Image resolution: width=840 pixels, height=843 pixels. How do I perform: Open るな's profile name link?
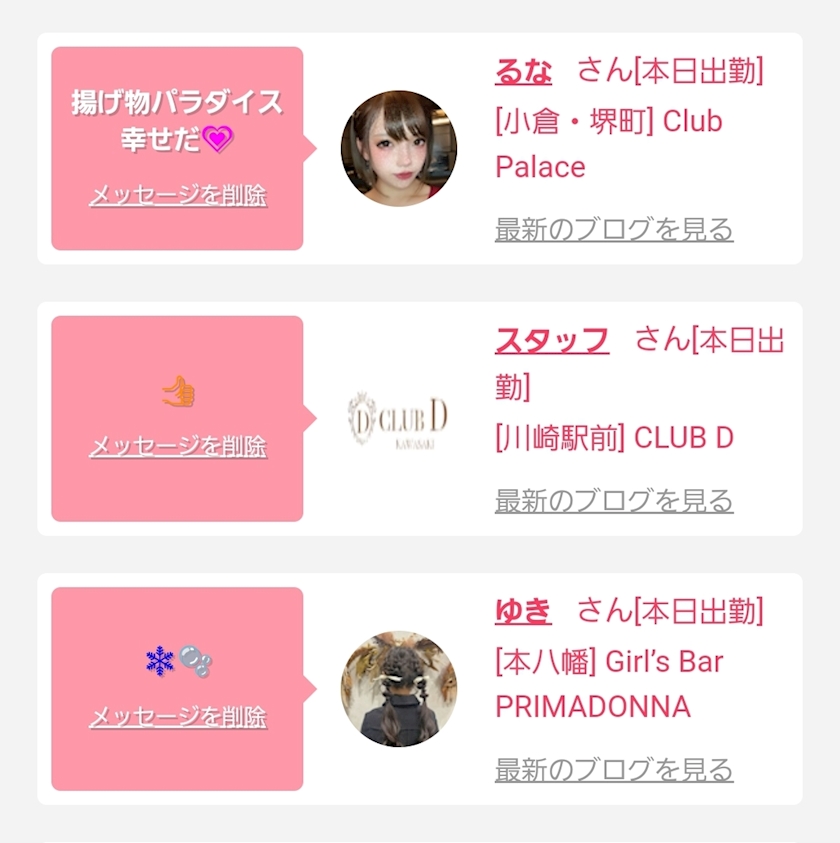point(523,72)
